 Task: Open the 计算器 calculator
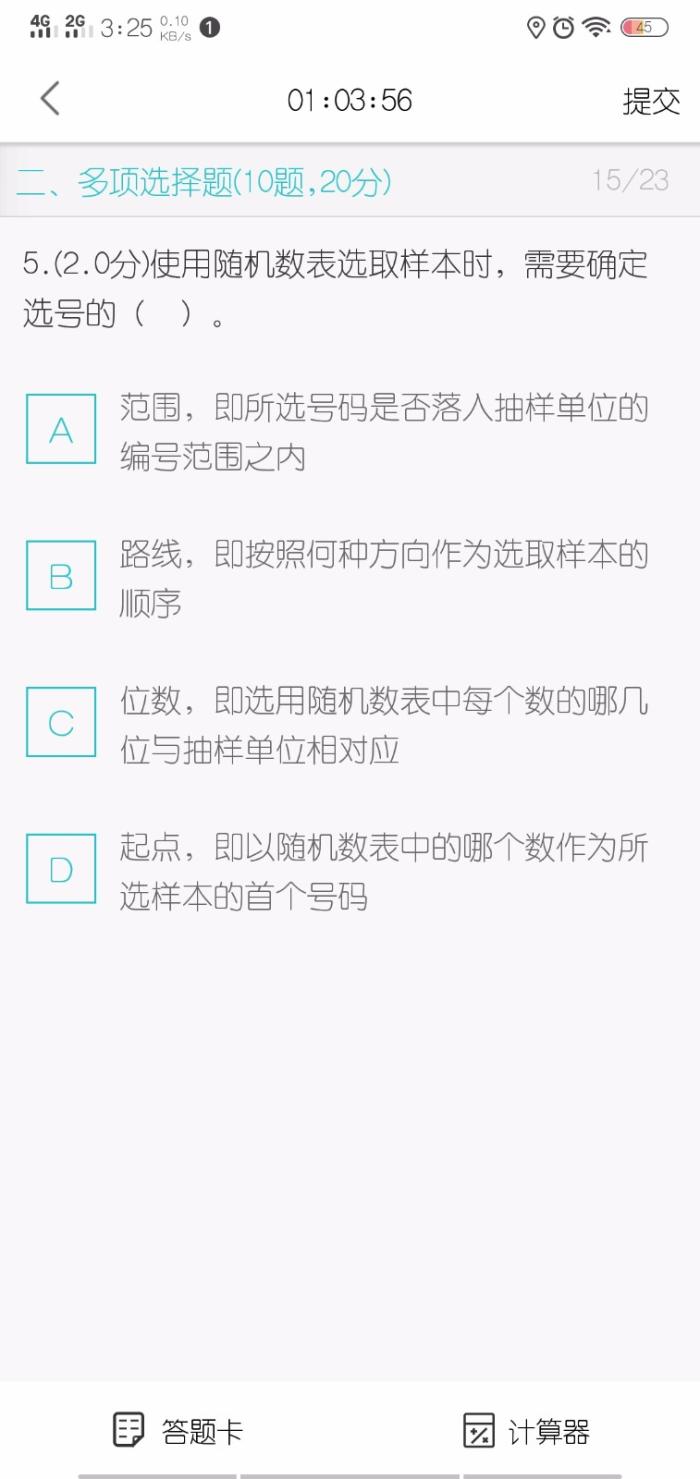point(526,1431)
